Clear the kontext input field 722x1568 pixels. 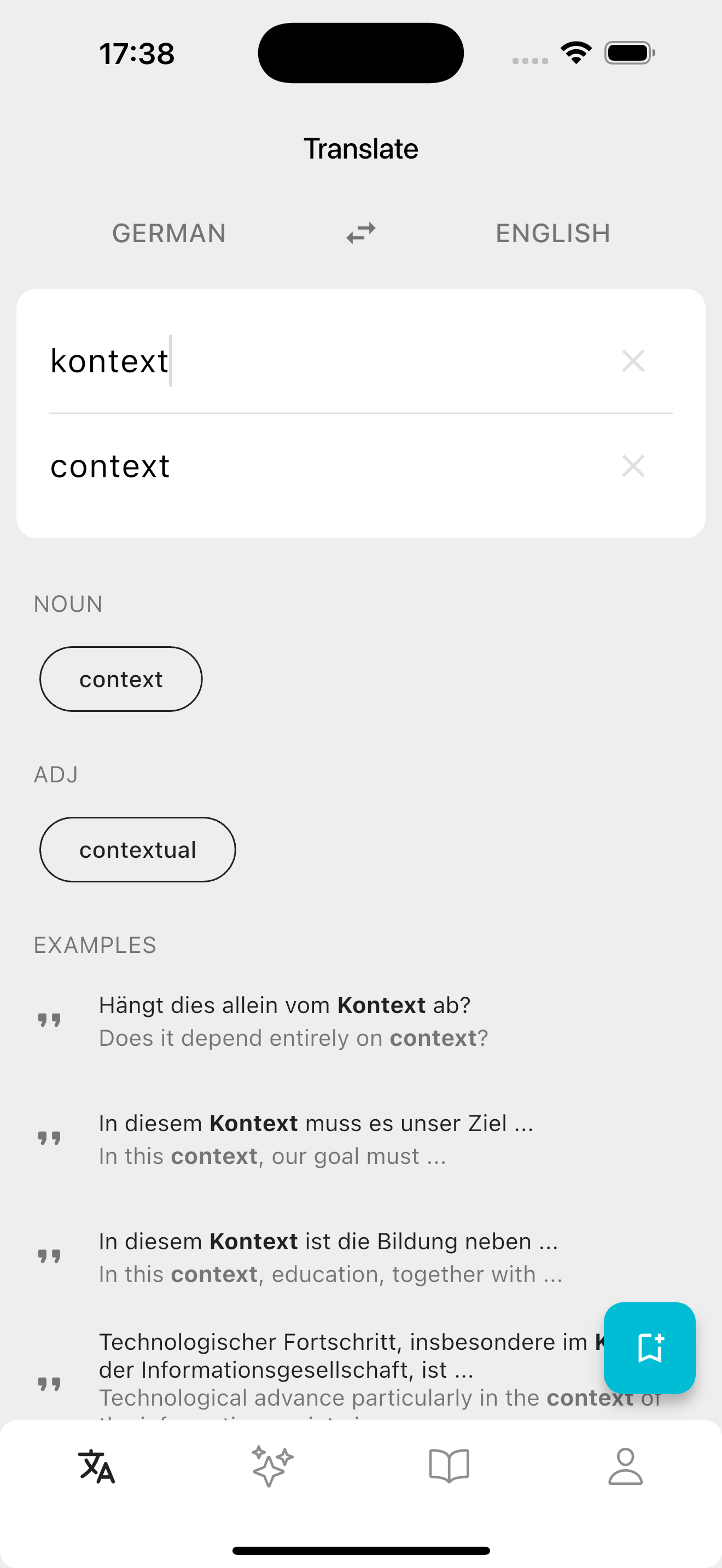633,361
